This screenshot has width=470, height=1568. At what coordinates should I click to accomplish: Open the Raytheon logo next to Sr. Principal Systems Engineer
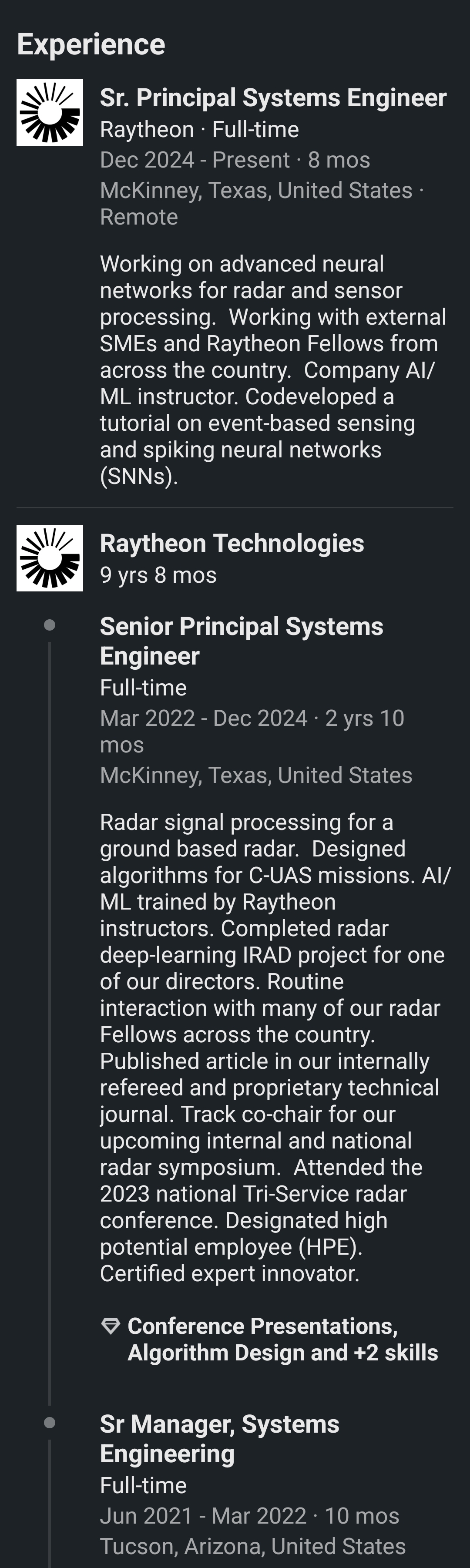point(50,113)
